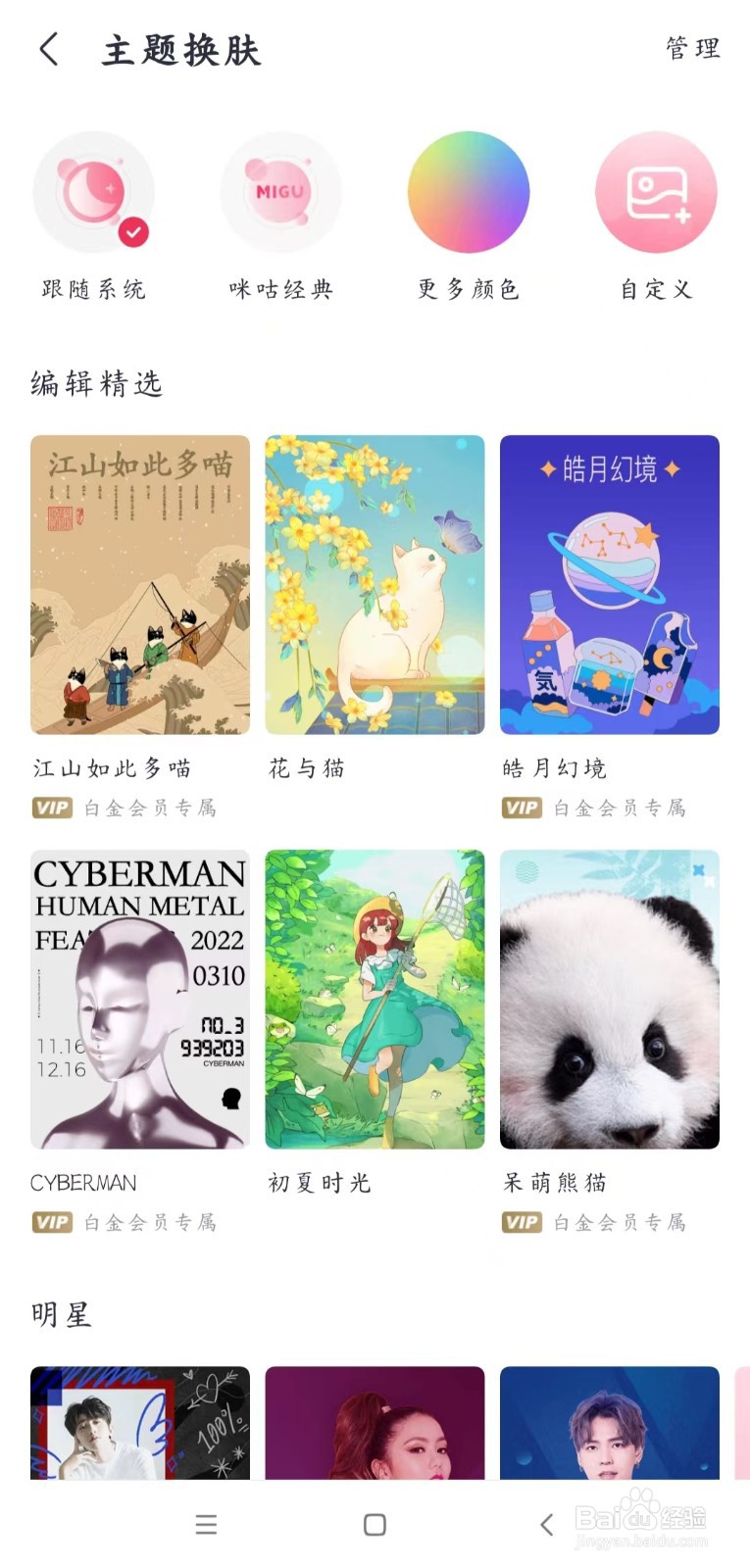Open the 花与猫 theme card

point(375,585)
